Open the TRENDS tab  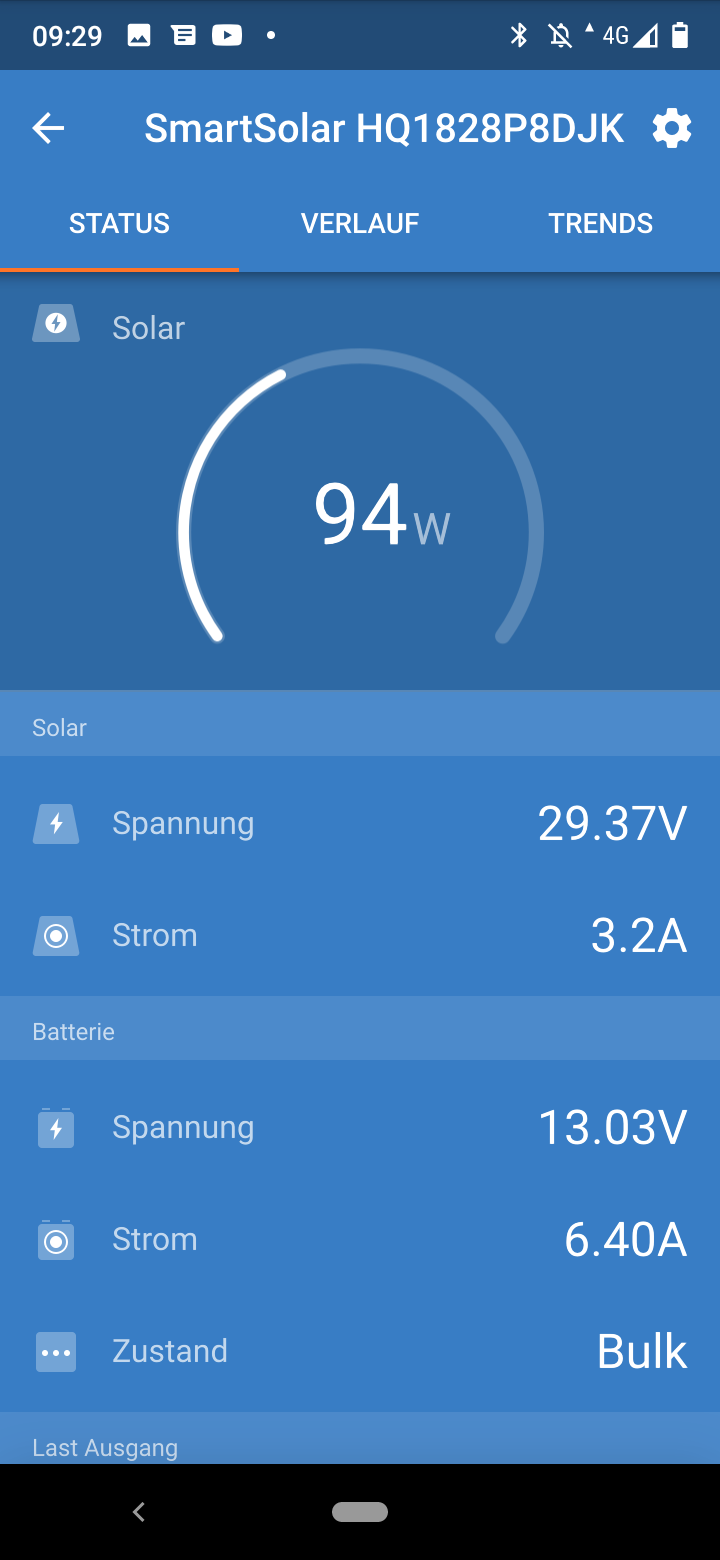pyautogui.click(x=600, y=223)
